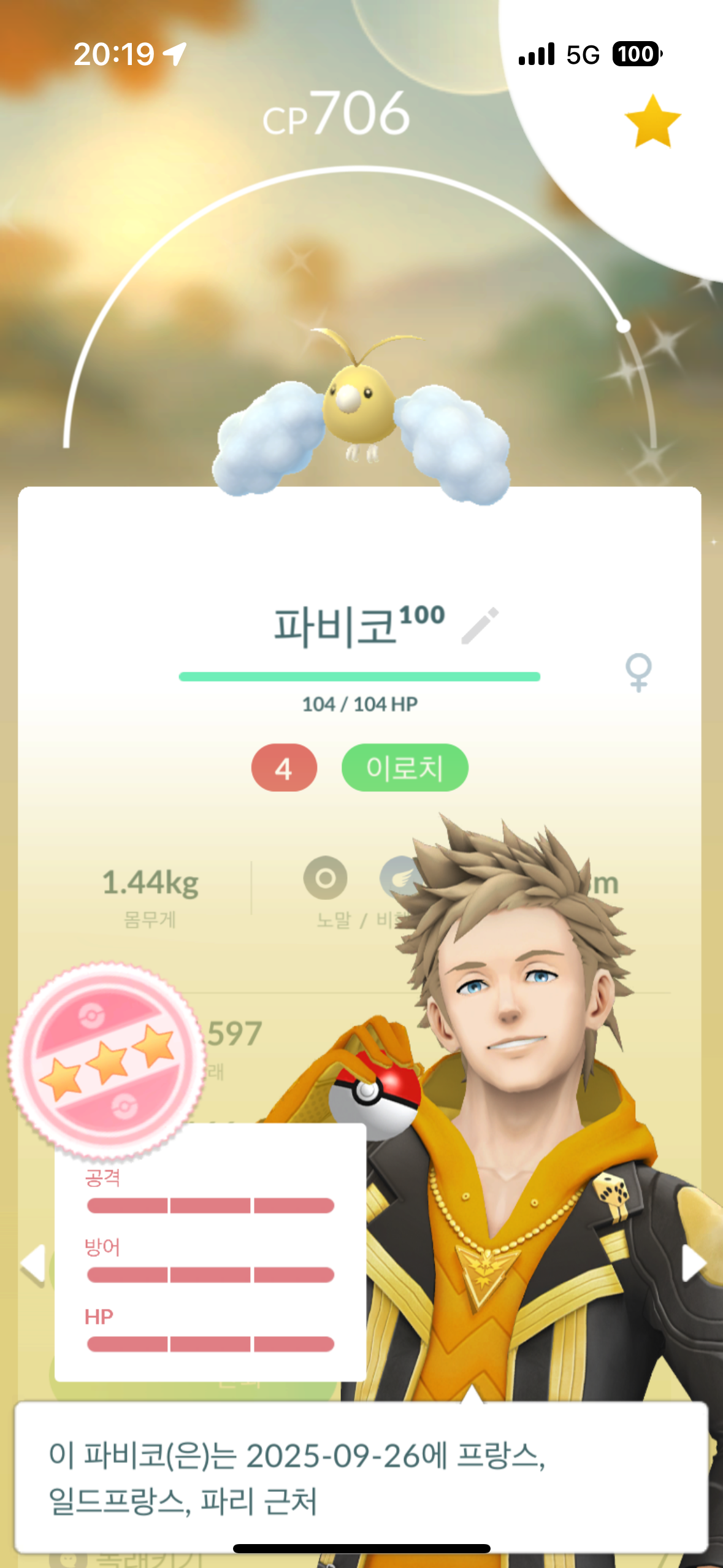This screenshot has height=1568, width=723.
Task: Edit the nickname 파비코100 with the pencil
Action: [480, 626]
